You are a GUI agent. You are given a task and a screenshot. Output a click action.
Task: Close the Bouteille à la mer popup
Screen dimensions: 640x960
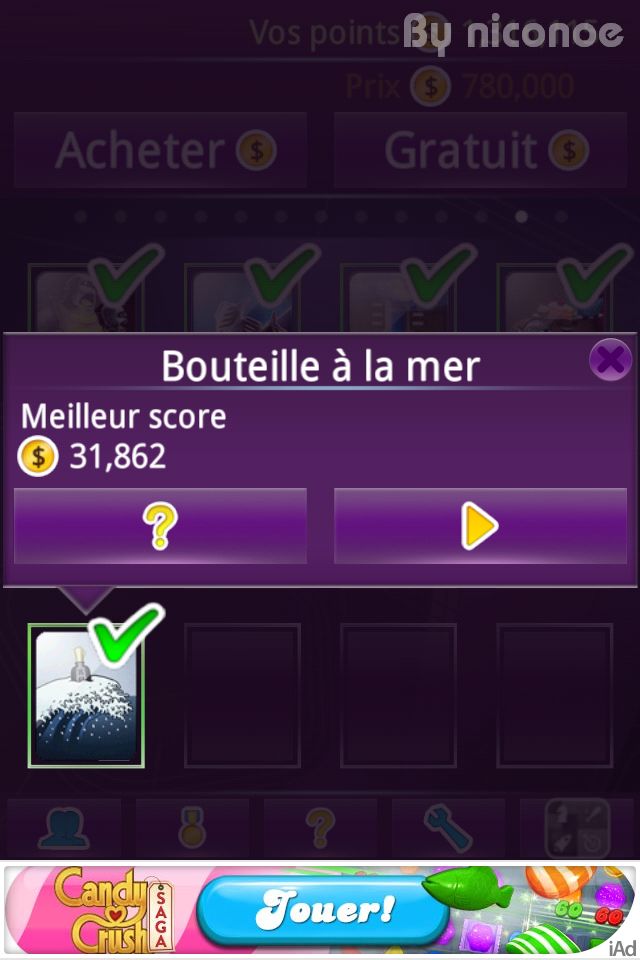pyautogui.click(x=609, y=359)
